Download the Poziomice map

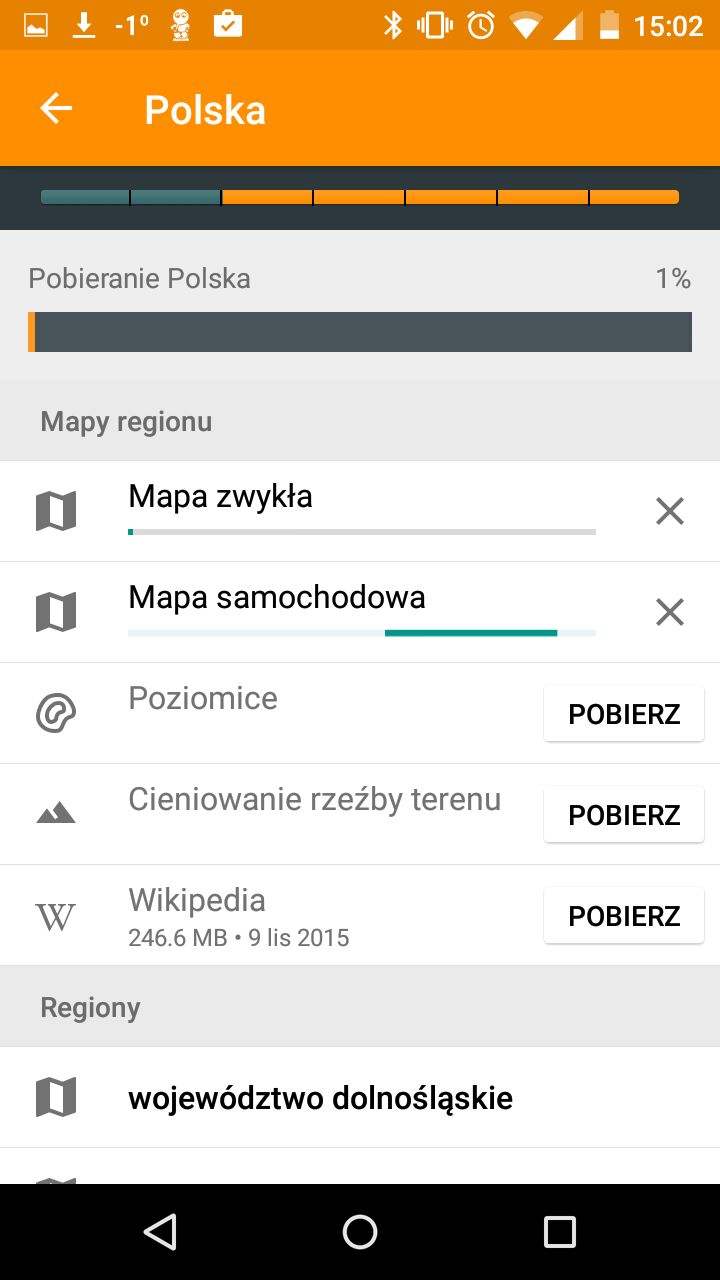tap(624, 714)
